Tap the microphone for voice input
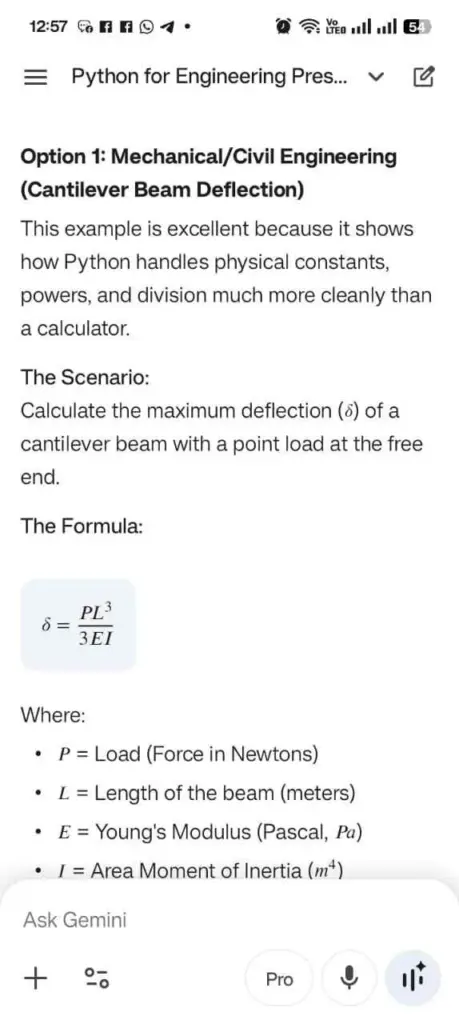 [x=350, y=979]
